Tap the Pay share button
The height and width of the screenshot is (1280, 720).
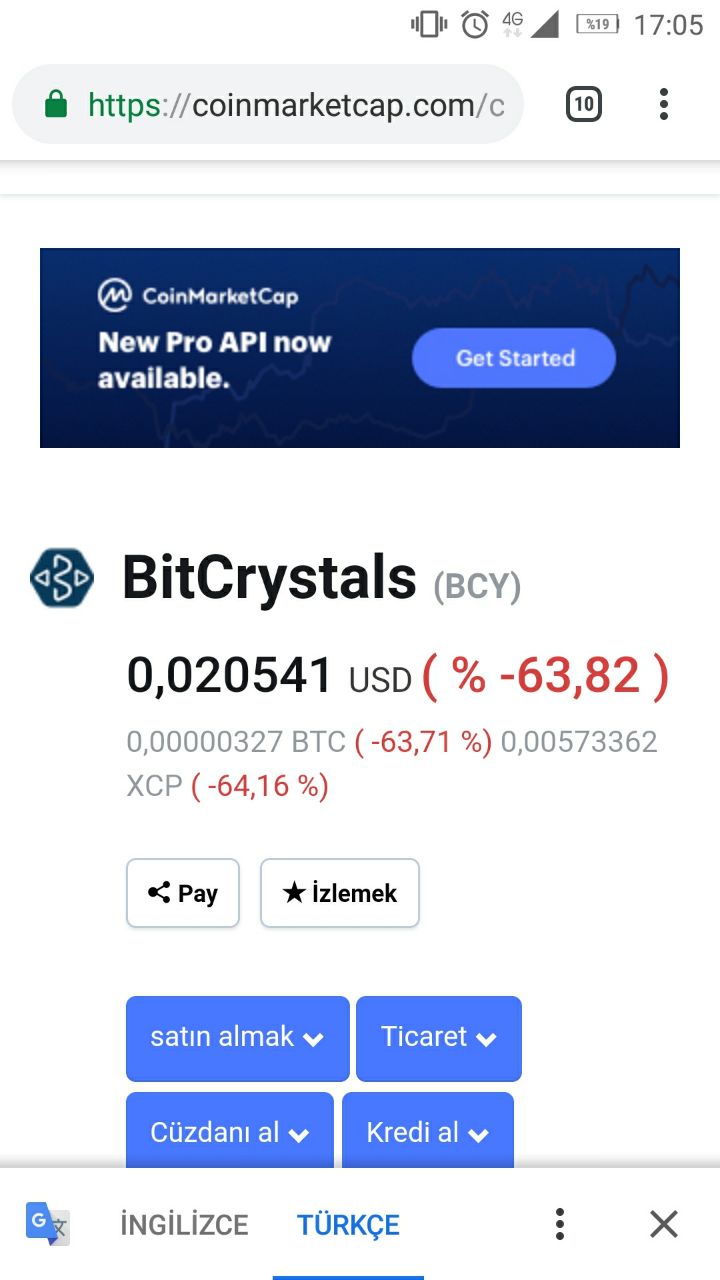(x=183, y=893)
